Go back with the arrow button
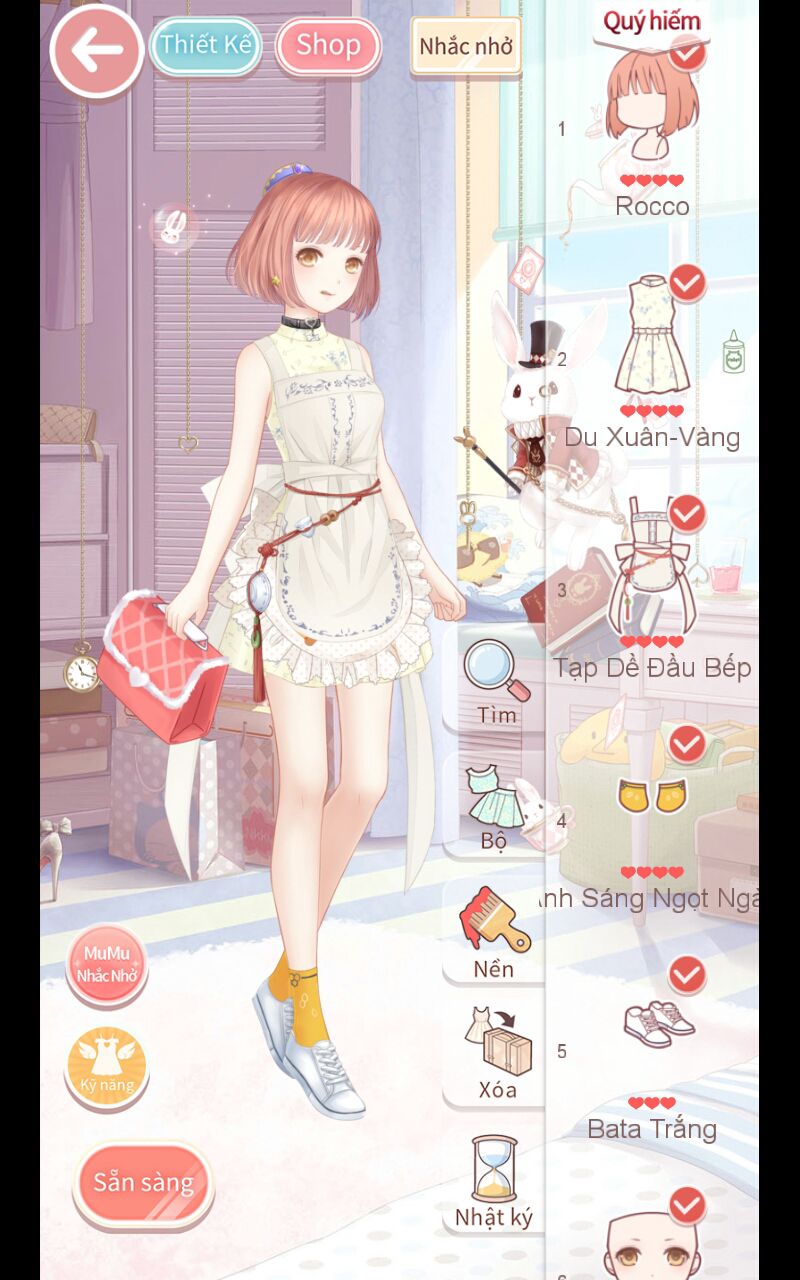Viewport: 800px width, 1280px height. tap(97, 51)
